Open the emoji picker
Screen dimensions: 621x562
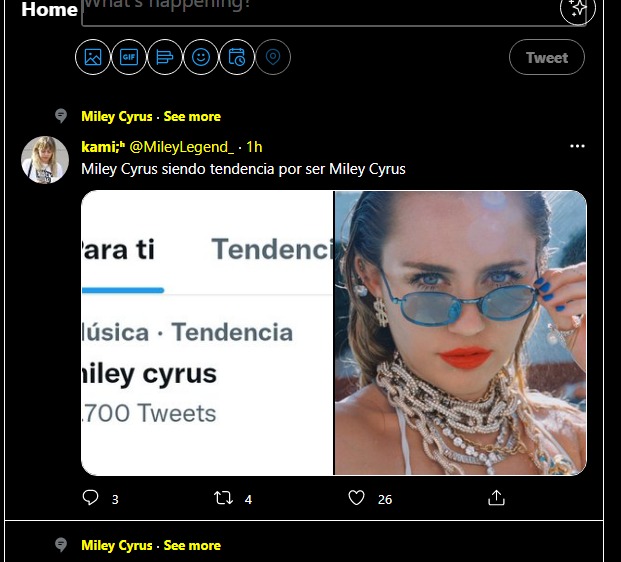point(201,57)
